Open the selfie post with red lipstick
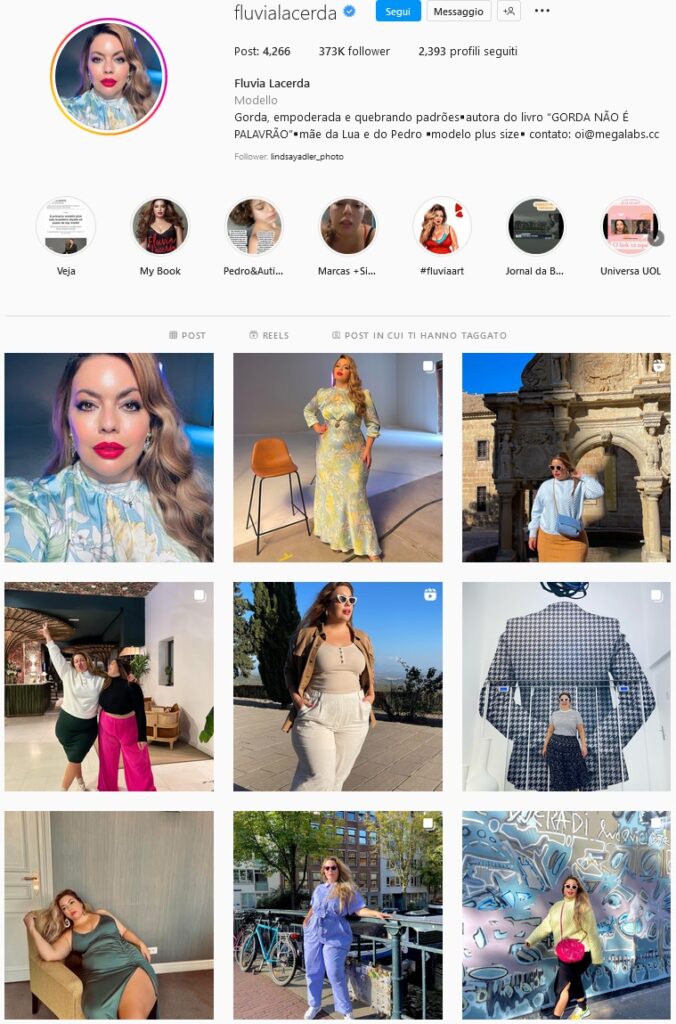The width and height of the screenshot is (676, 1024). click(x=109, y=457)
